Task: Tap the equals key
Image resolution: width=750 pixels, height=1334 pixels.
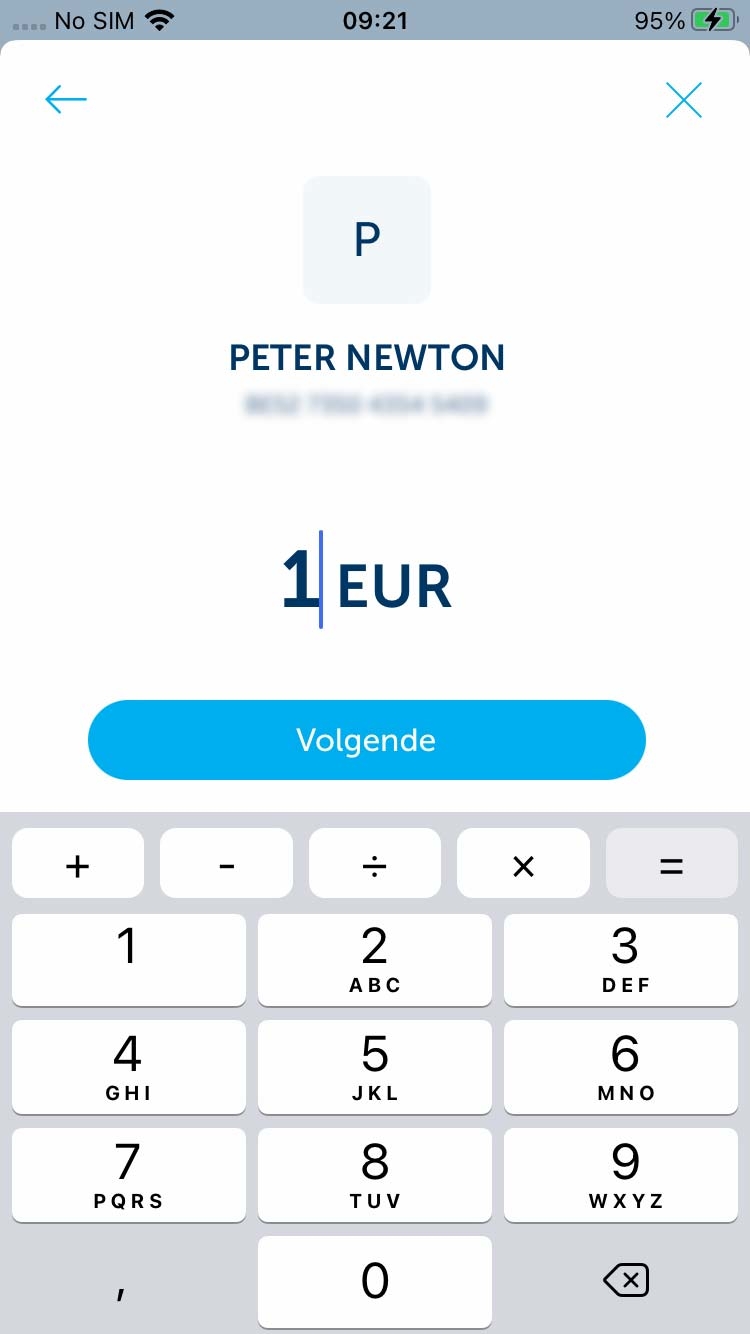Action: (x=672, y=863)
